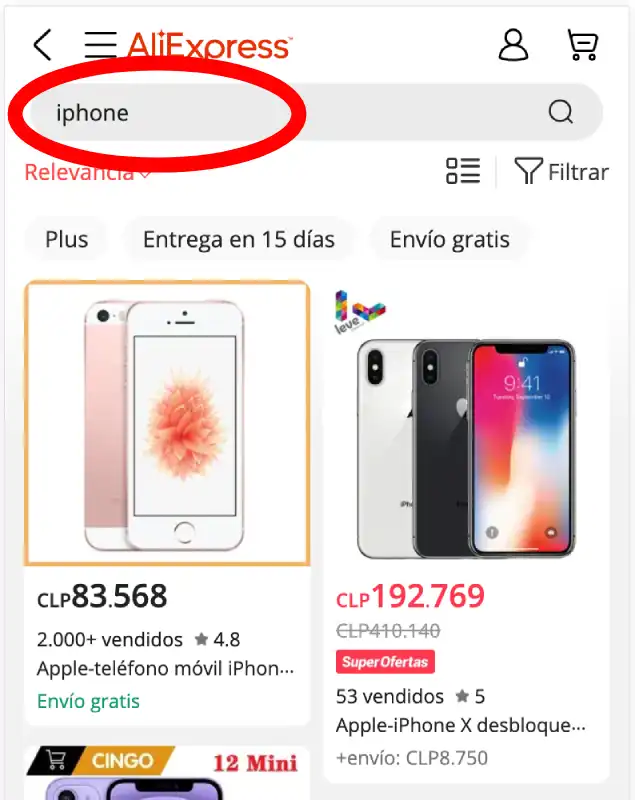Expand the Relevancia sort dropdown

point(88,172)
